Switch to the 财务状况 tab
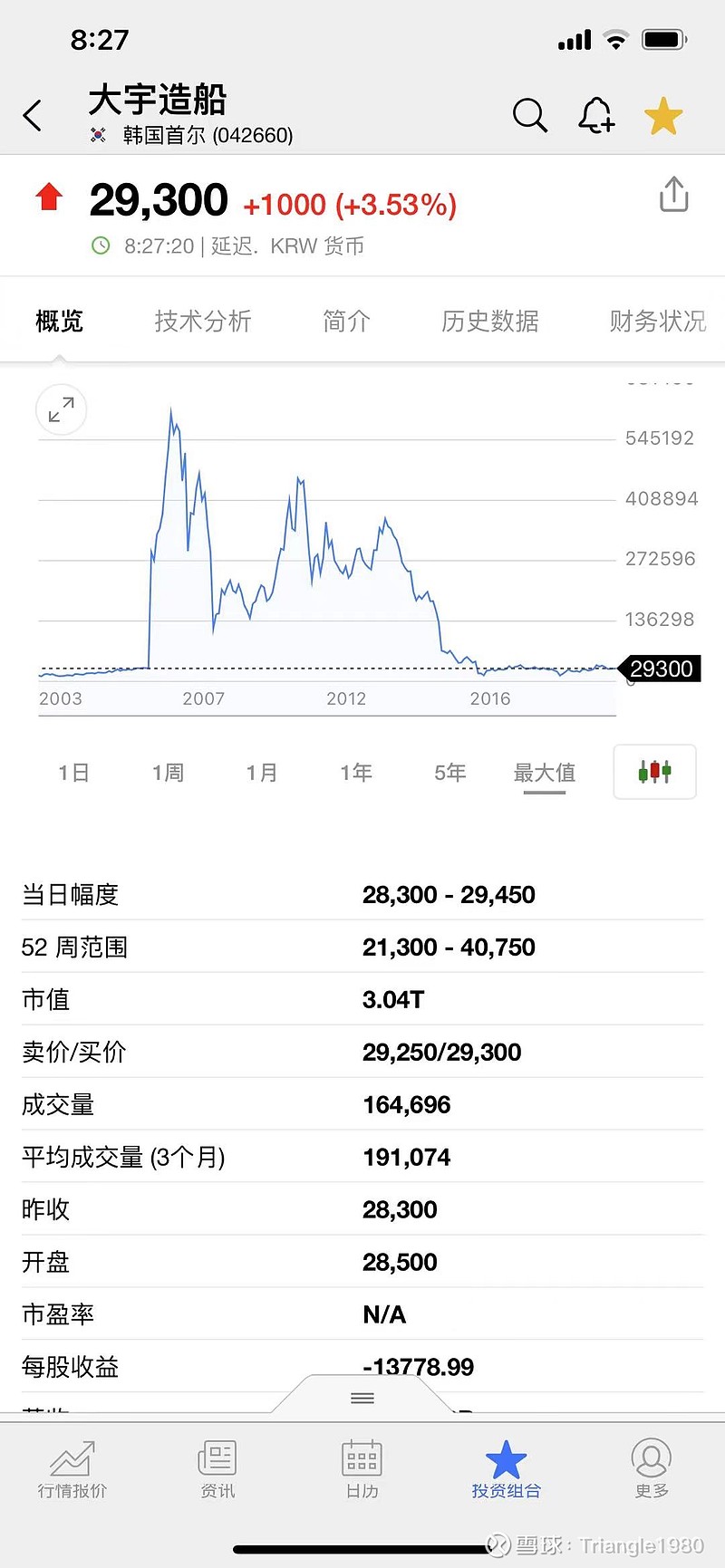 657,321
